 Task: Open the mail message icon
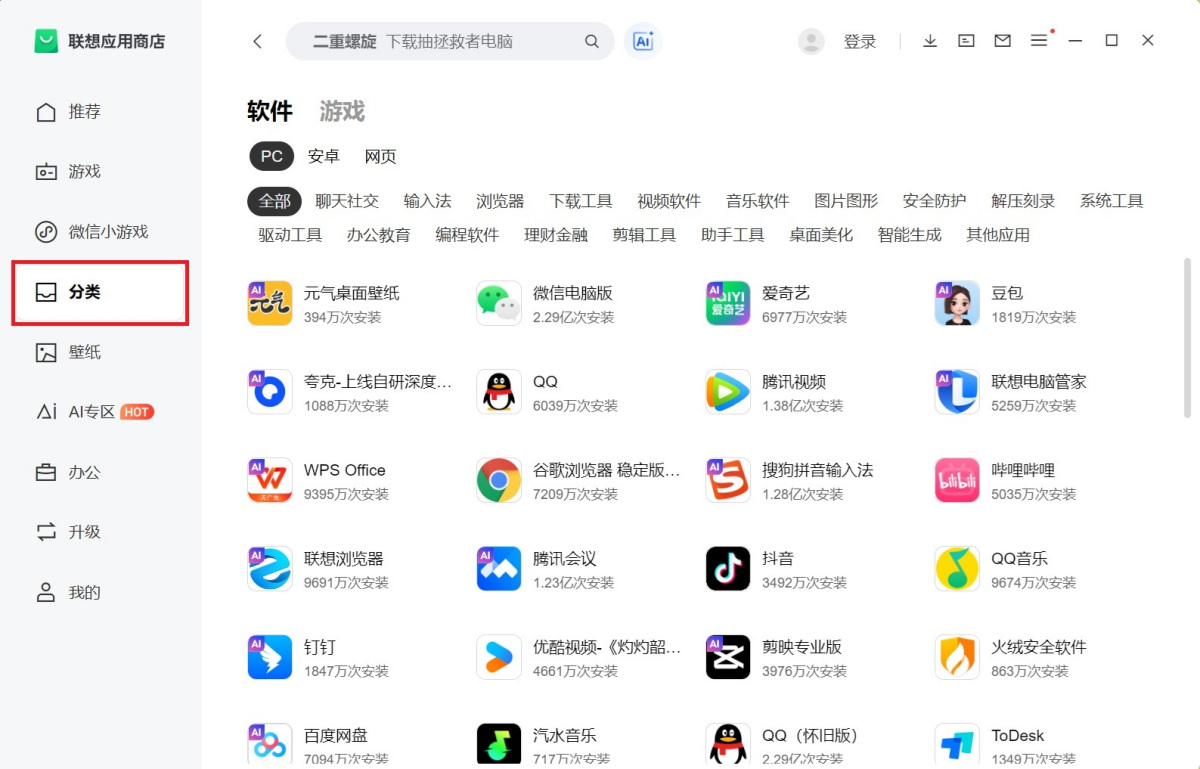pos(1002,41)
